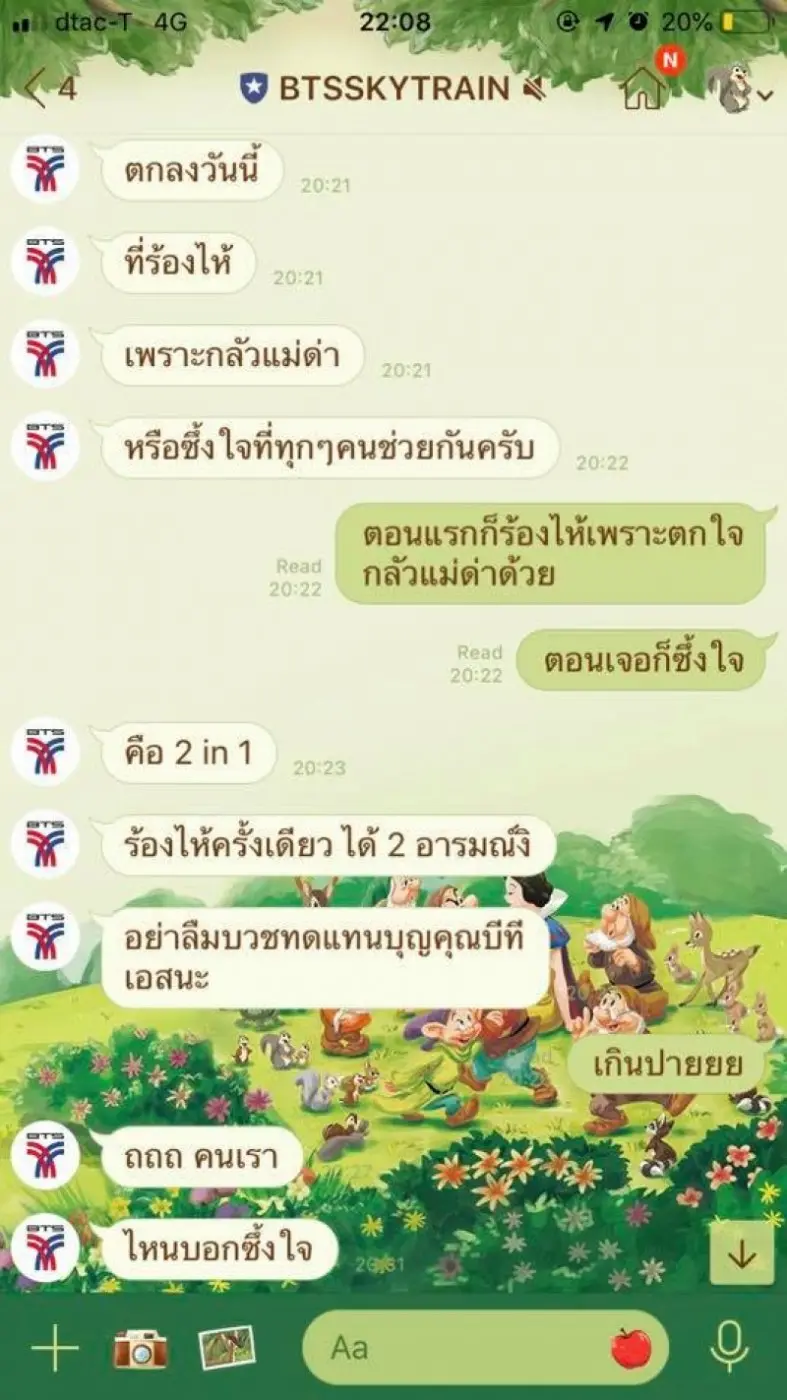Open BTS avatar beside ตกลงวันนี้ message
787x1400 pixels.
tap(45, 169)
